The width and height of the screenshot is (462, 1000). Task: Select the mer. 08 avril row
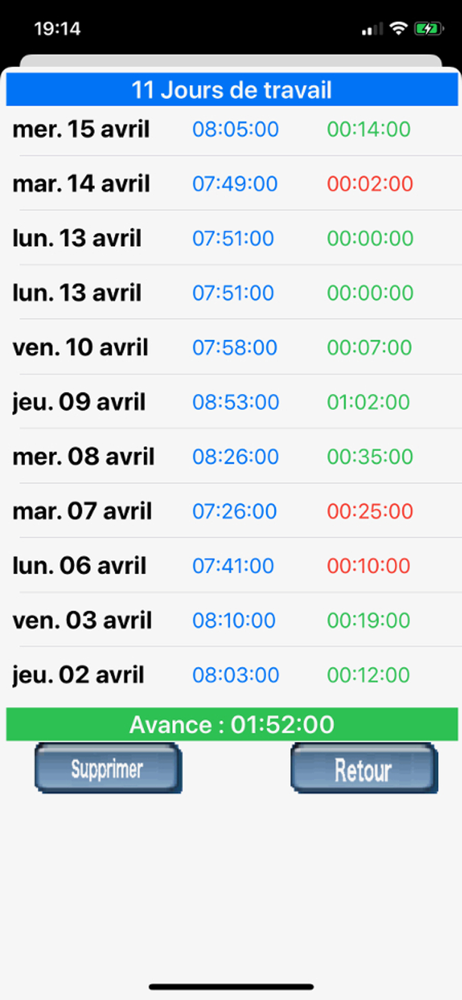(x=231, y=457)
